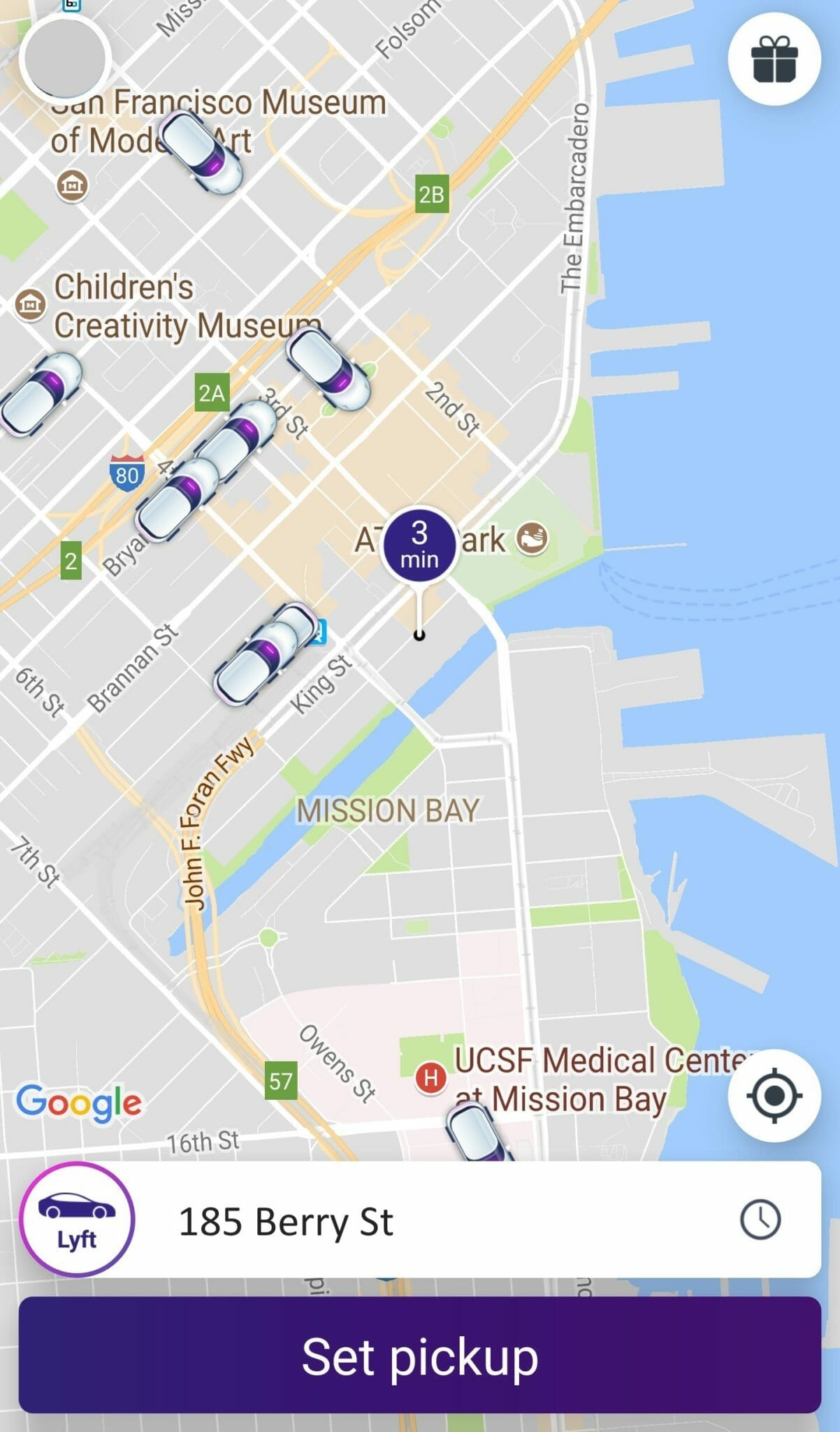The width and height of the screenshot is (840, 1432).
Task: Open the gift rewards icon
Action: 774,59
